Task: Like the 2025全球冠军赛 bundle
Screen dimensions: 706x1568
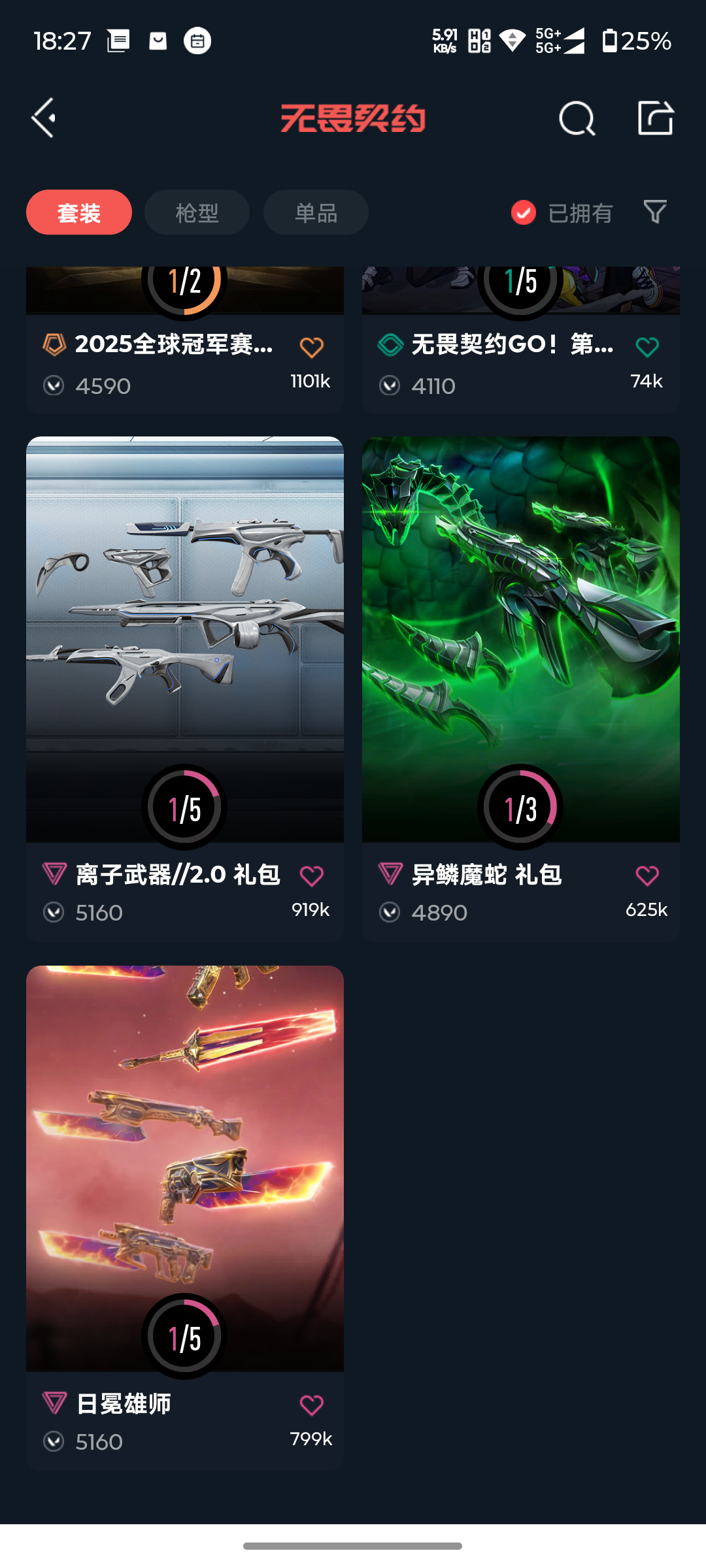Action: point(312,348)
